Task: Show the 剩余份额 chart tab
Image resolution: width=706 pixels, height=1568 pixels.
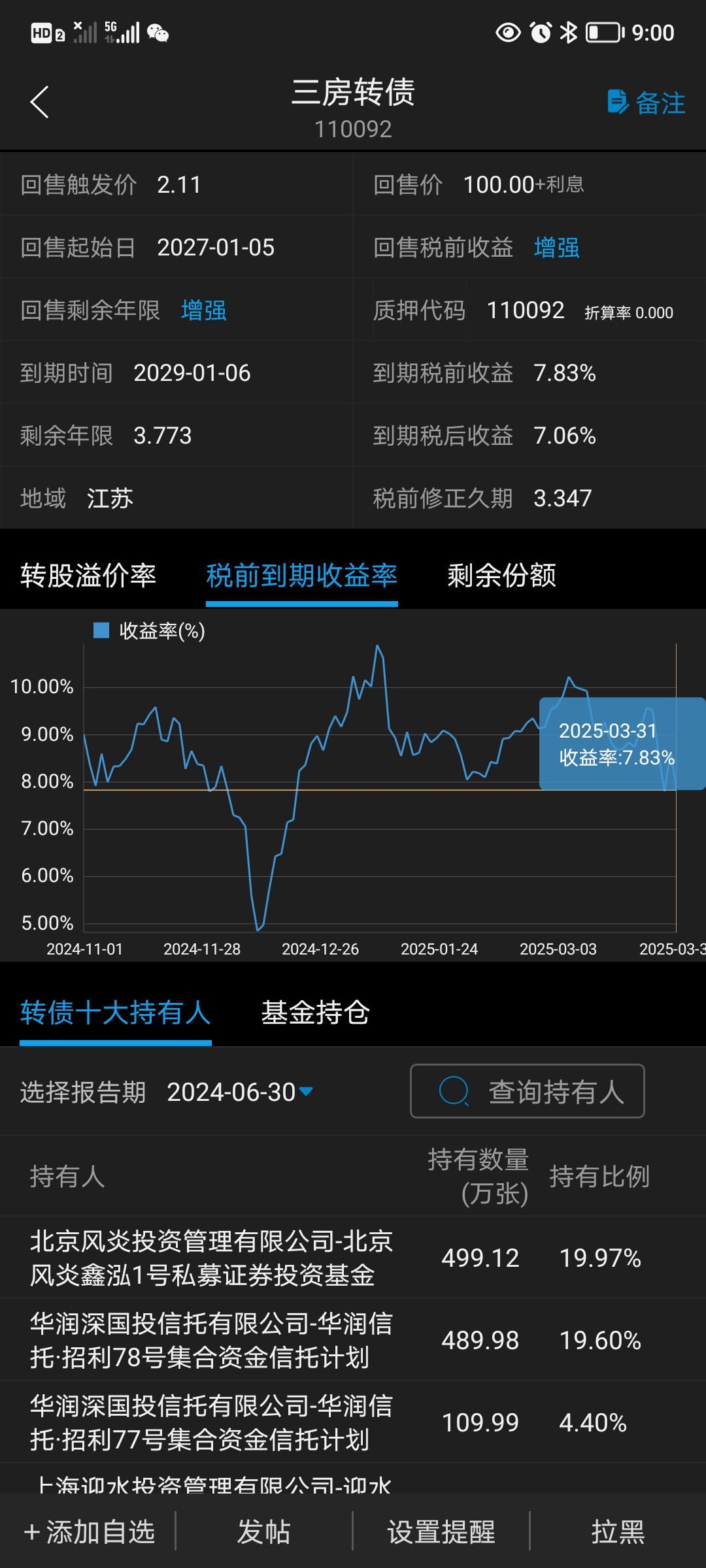Action: (x=501, y=576)
